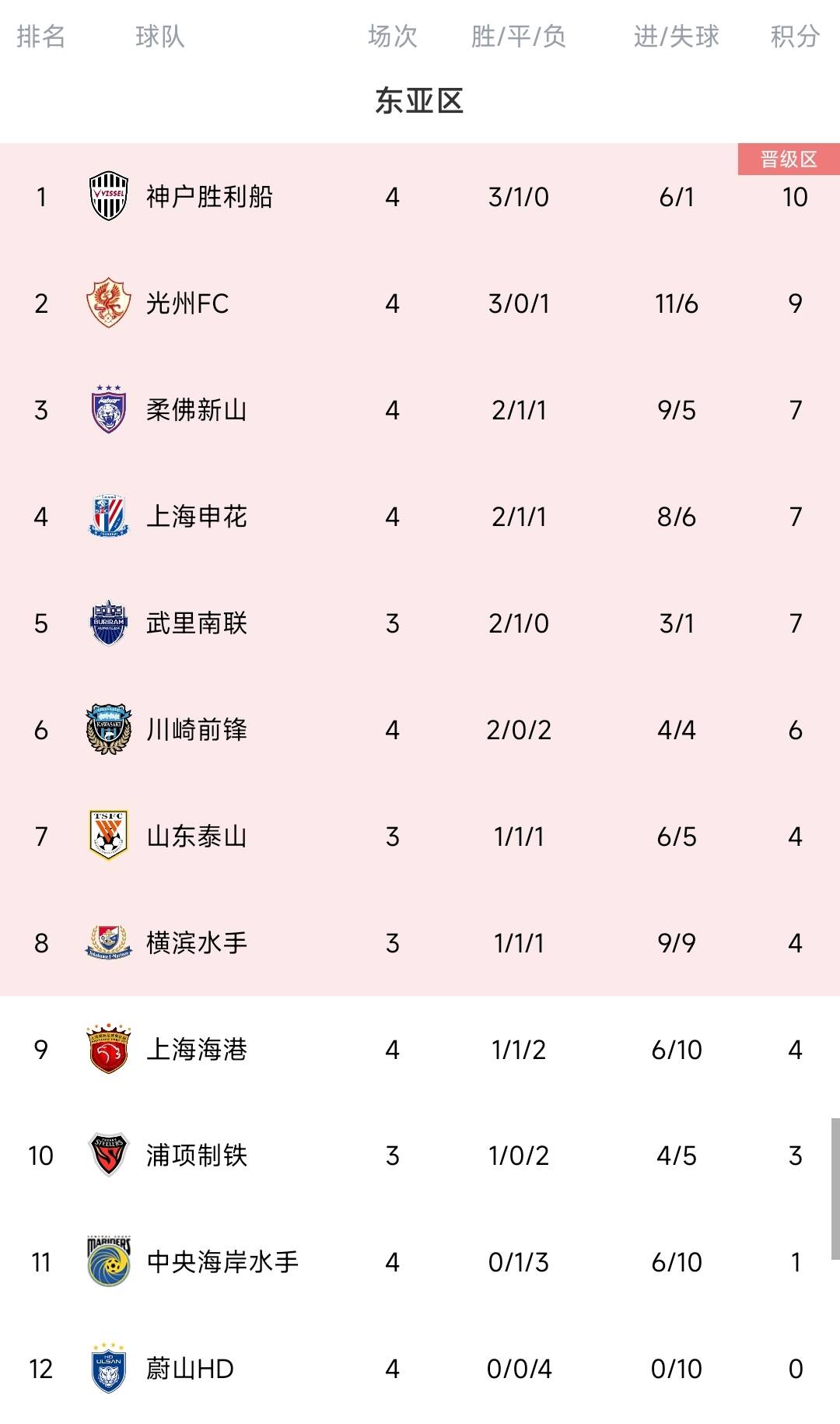Click the Vissel Kobe club crest
This screenshot has width=840, height=1424.
(x=107, y=197)
